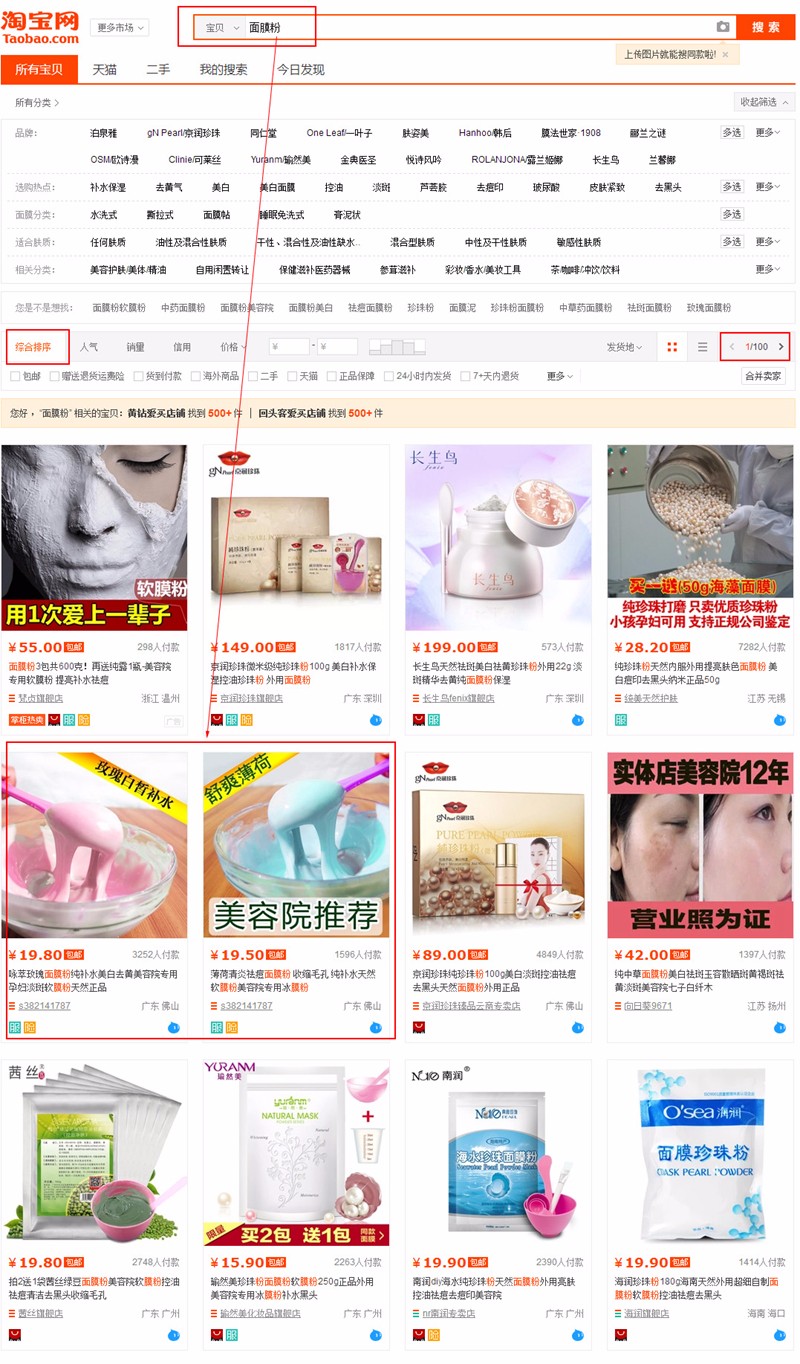The image size is (800, 1364).
Task: Tick the 天猫 checkbox filter
Action: click(x=292, y=376)
